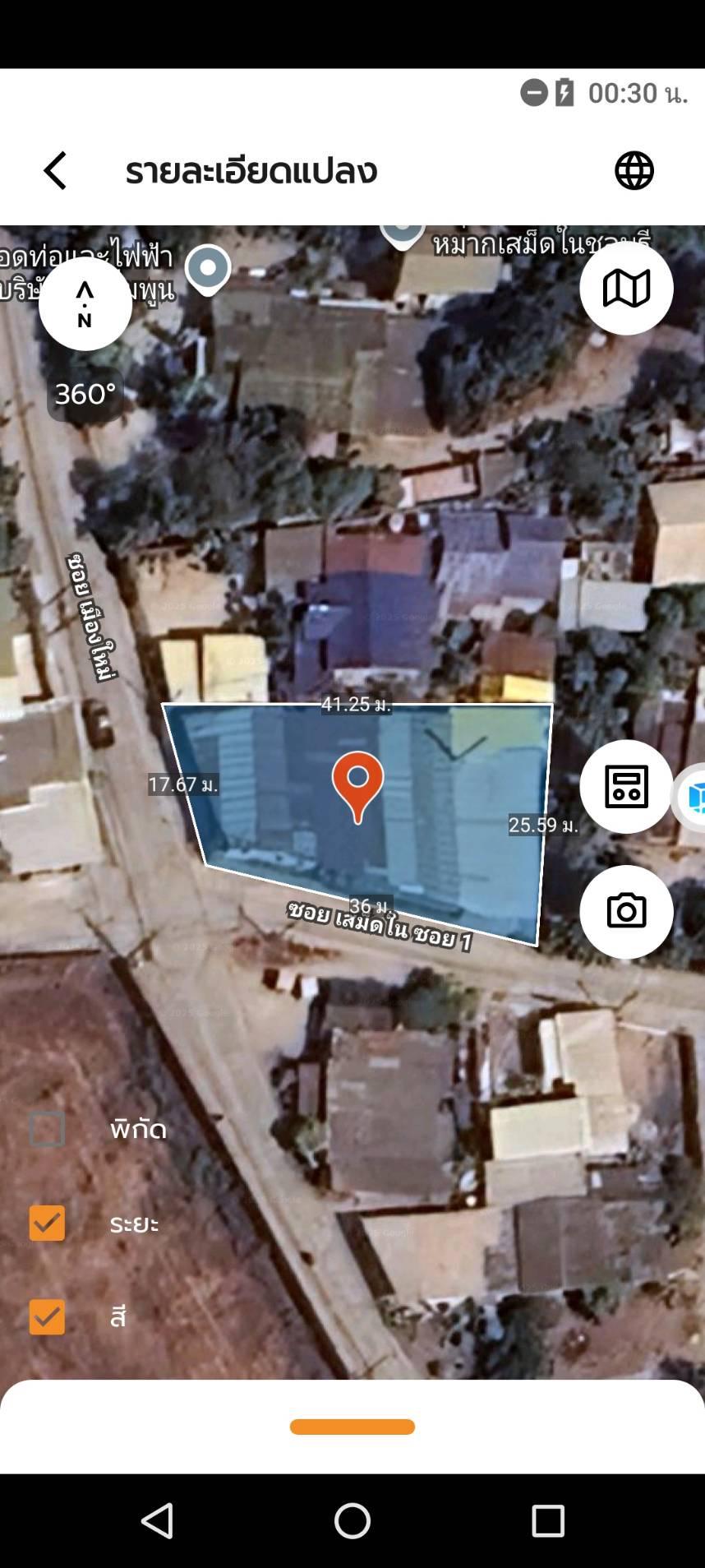Viewport: 705px width, 1568px height.
Task: Enable the พิกัด checkbox
Action: [47, 1129]
